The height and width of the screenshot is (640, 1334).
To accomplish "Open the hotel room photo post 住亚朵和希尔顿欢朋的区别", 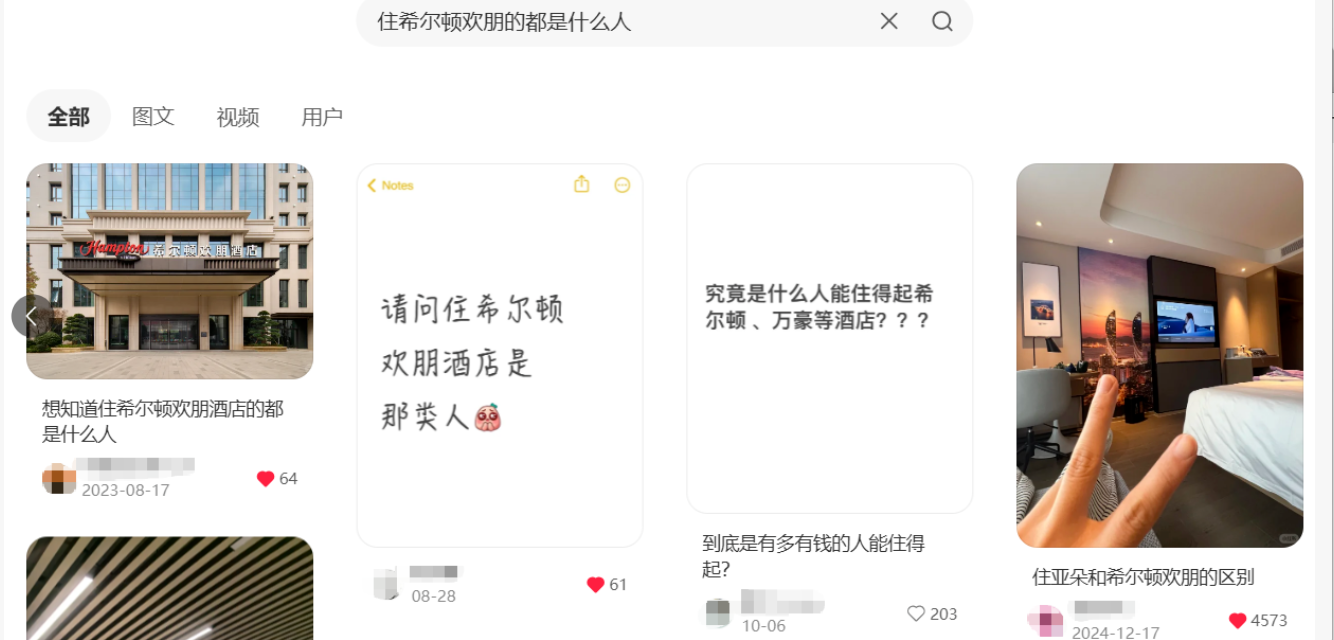I will (1159, 355).
